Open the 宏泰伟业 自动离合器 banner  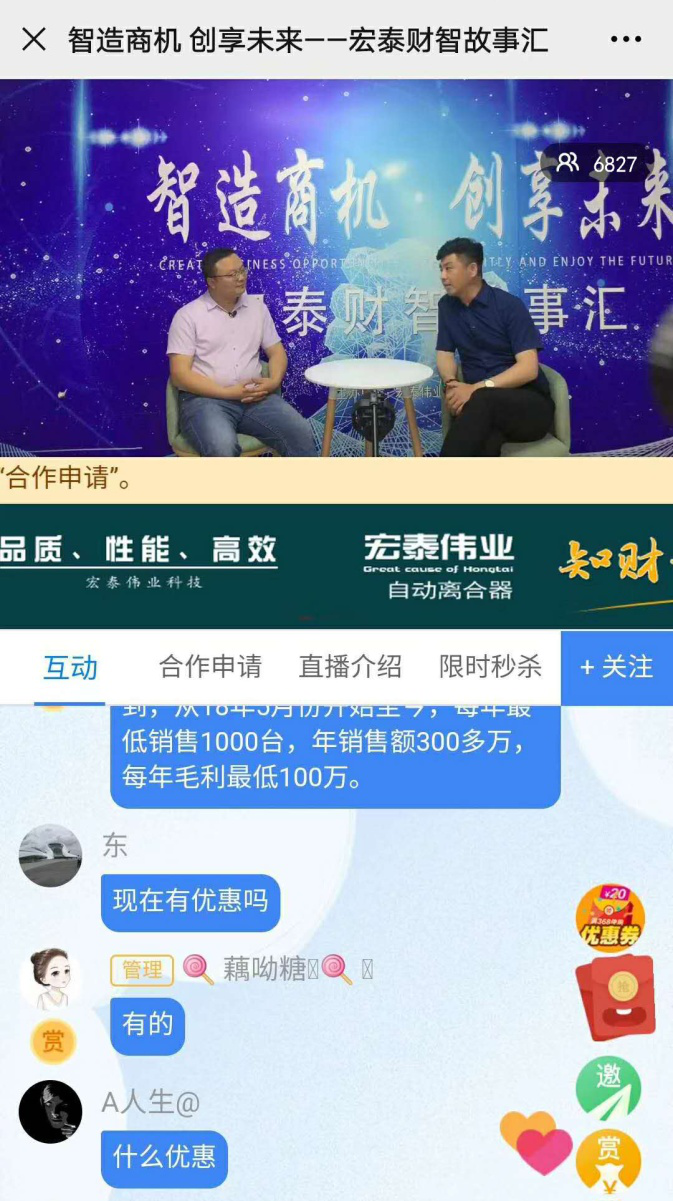(x=336, y=566)
